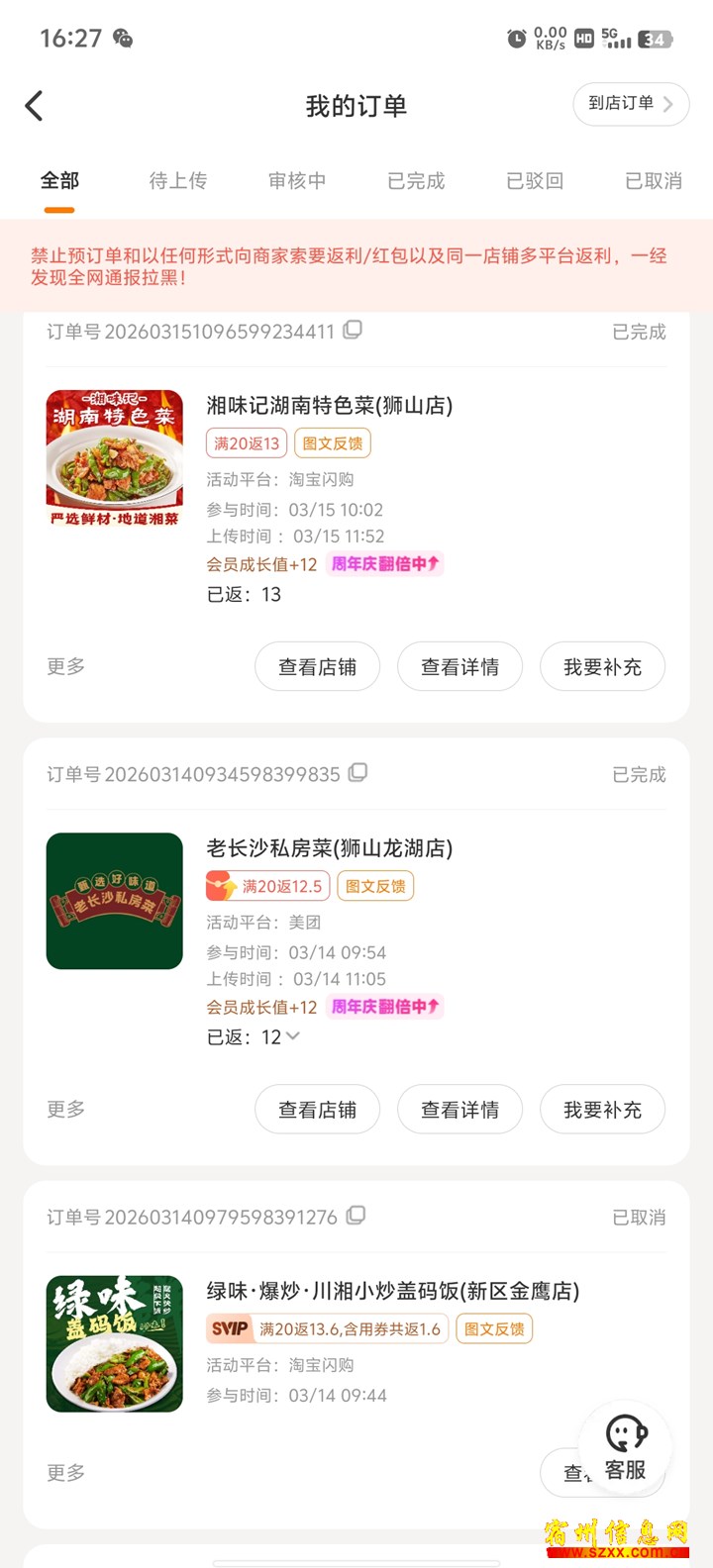Viewport: 713px width, 1568px height.
Task: Open 到店订单 orders
Action: [x=631, y=104]
